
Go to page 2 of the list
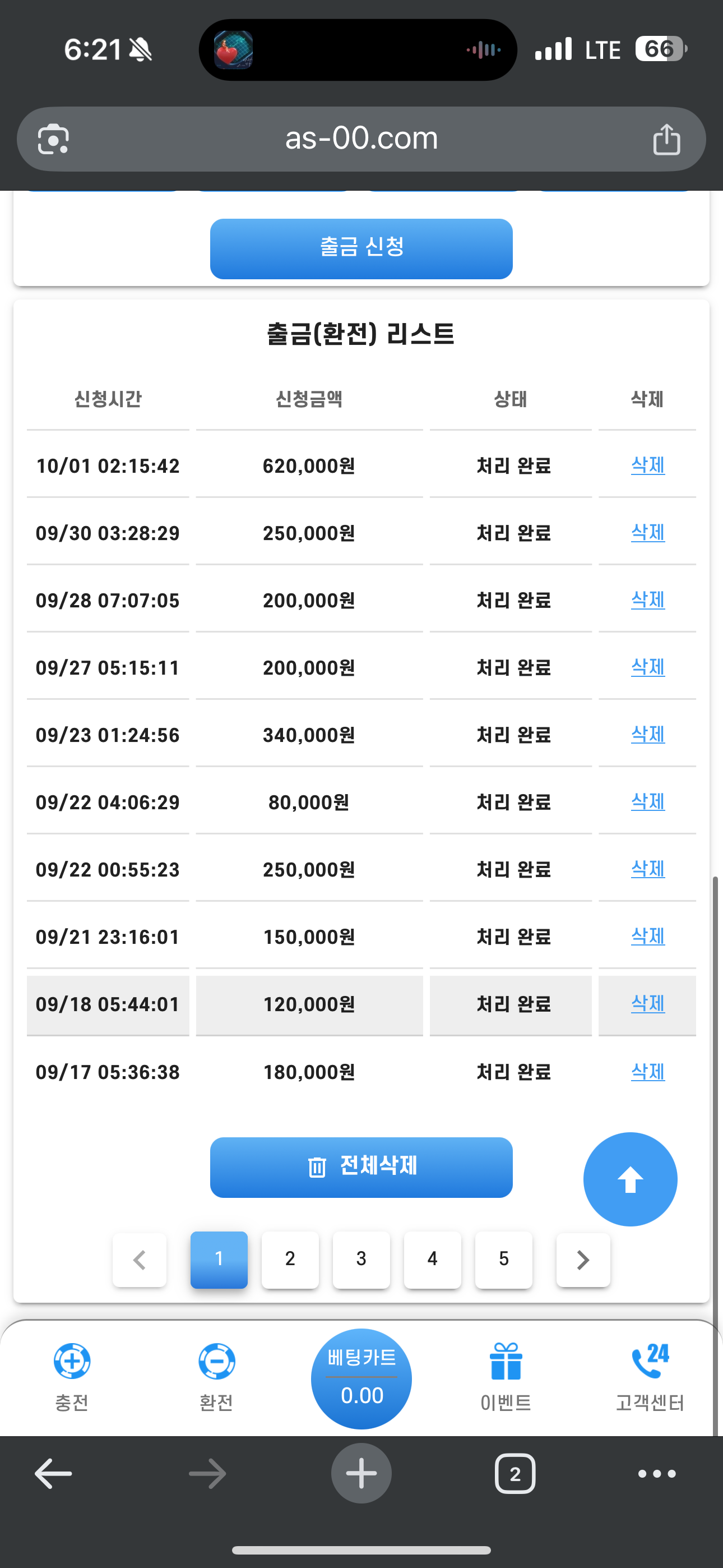[290, 1259]
